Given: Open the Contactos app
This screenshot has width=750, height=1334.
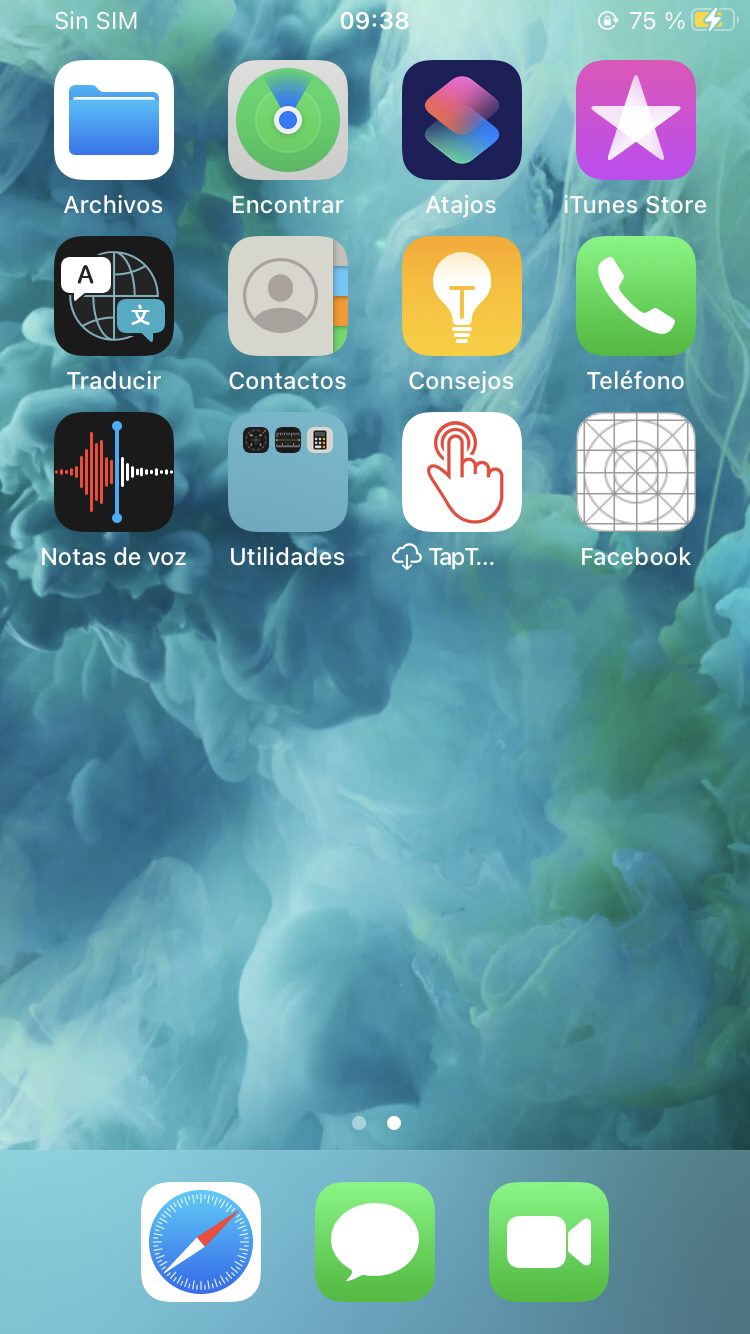Looking at the screenshot, I should 288,296.
